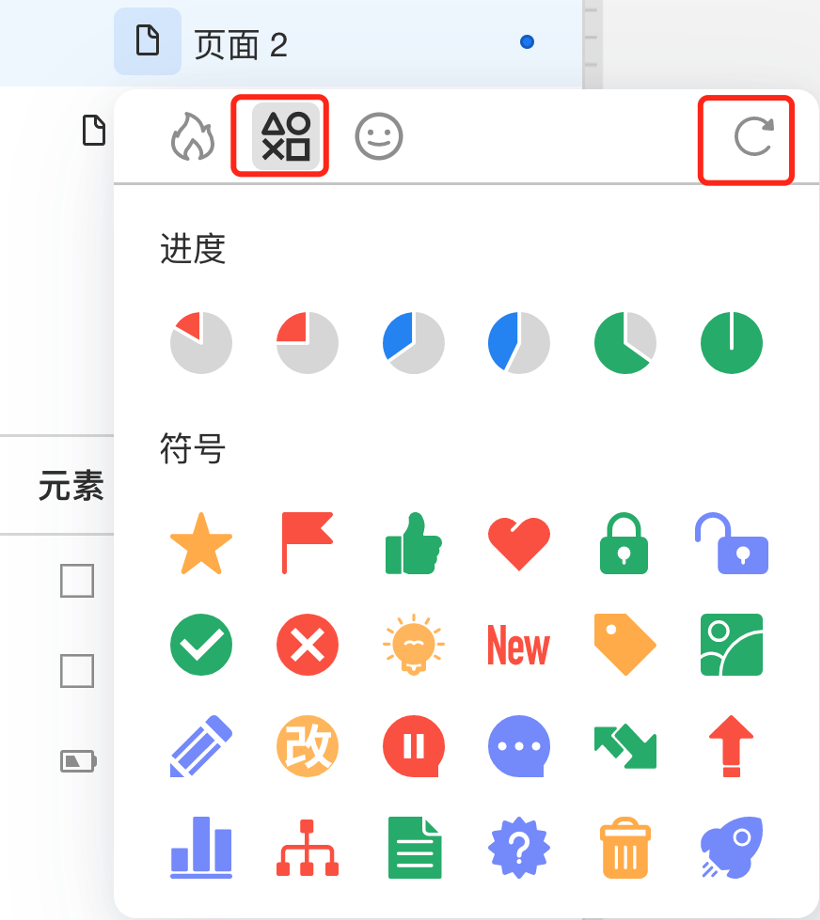This screenshot has height=920, width=820.
Task: Select the orange trash can icon
Action: tap(625, 848)
